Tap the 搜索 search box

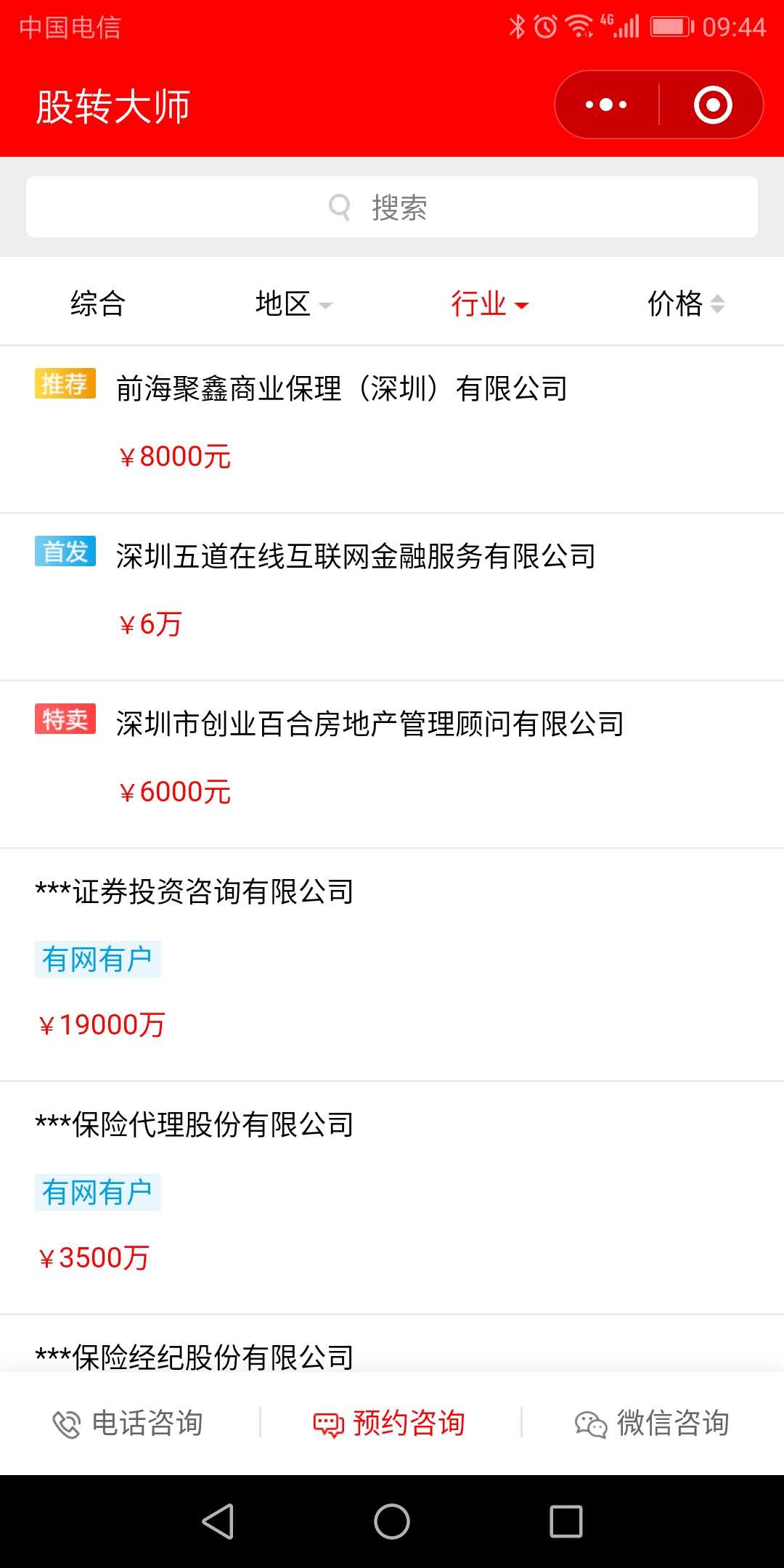pos(392,207)
